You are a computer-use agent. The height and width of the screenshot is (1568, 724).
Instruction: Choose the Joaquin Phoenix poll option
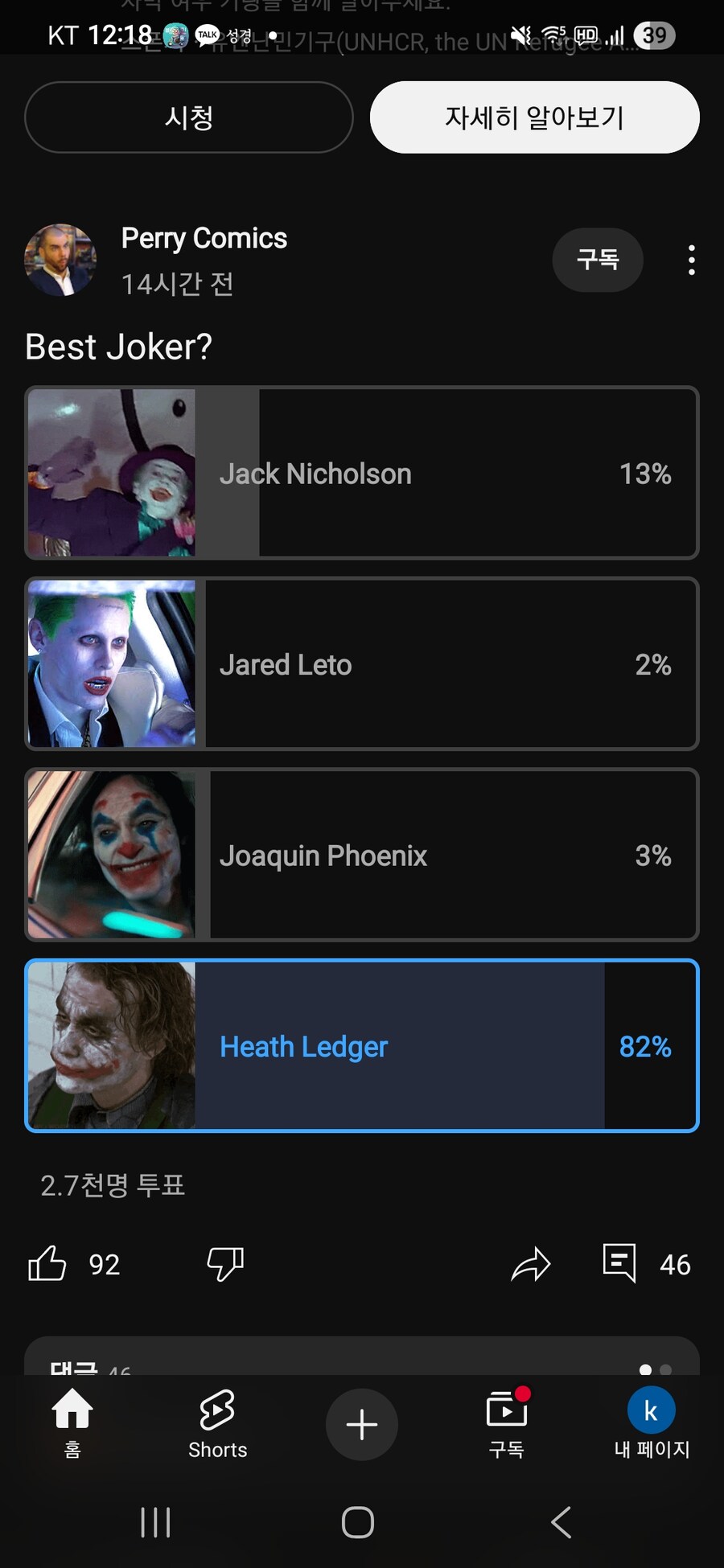[x=362, y=855]
